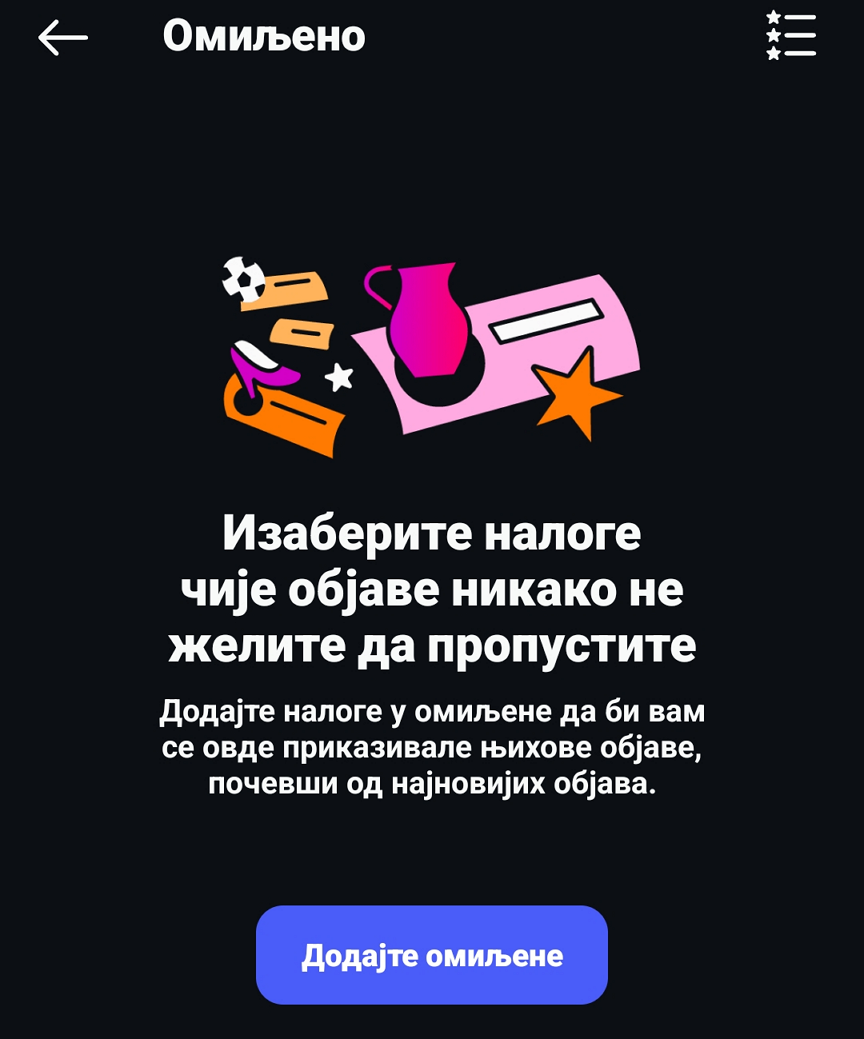Open the favorites list icon

click(790, 36)
